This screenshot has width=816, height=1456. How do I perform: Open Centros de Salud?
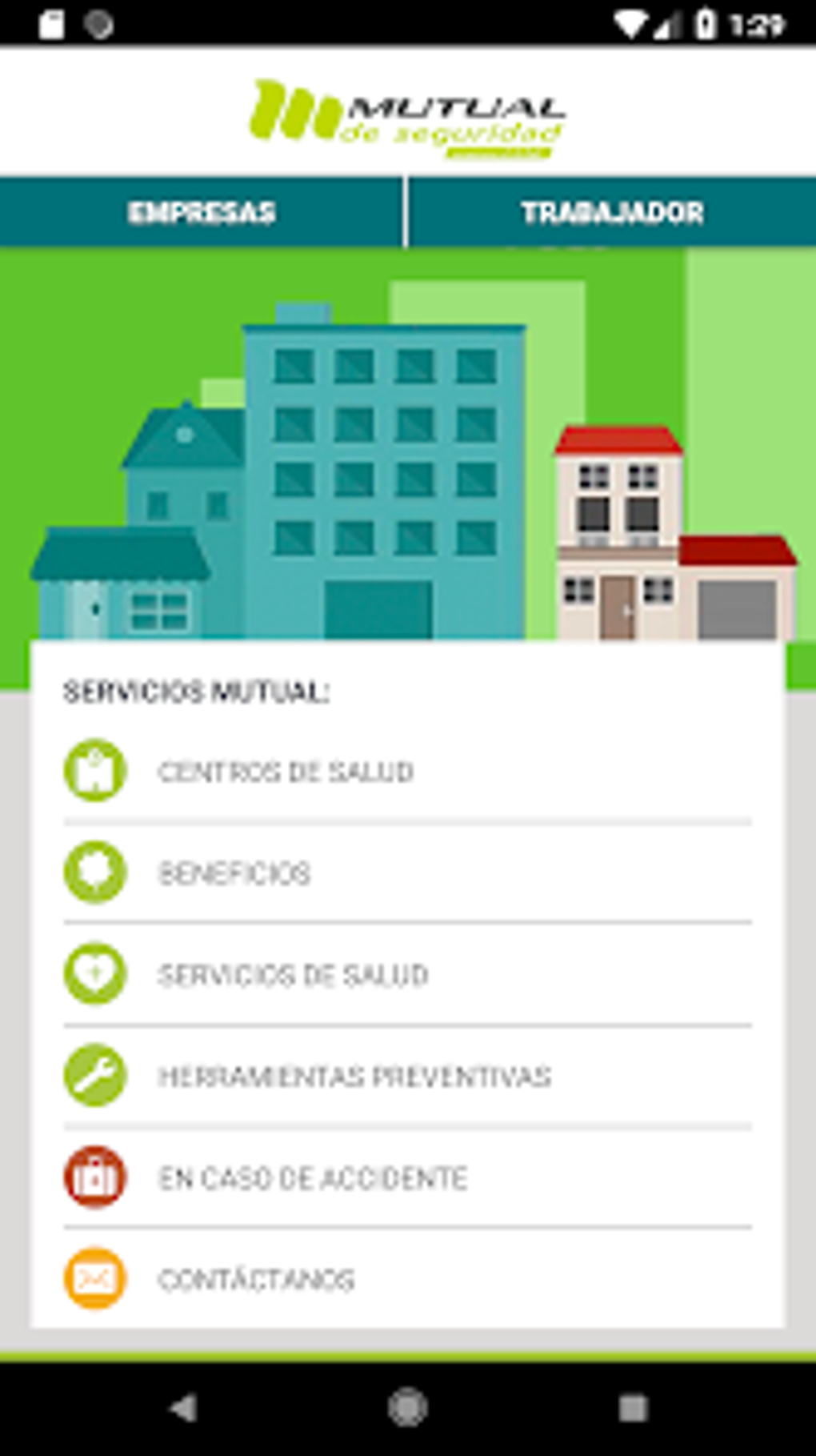click(407, 772)
